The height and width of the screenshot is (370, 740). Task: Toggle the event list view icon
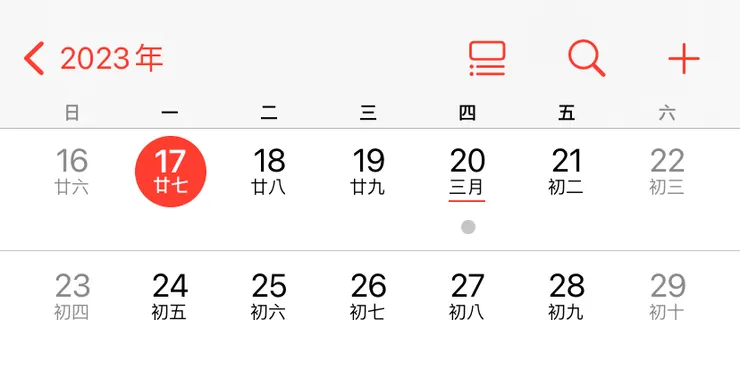487,59
